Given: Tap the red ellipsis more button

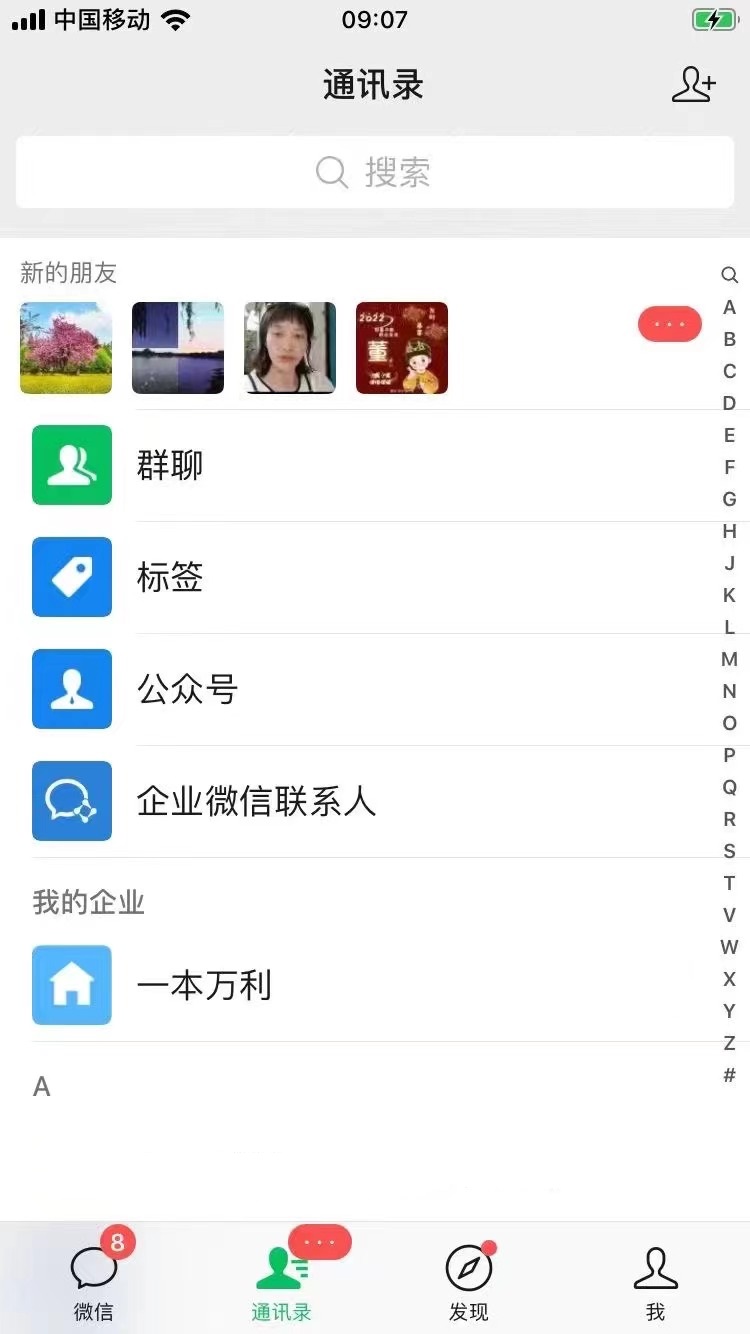Looking at the screenshot, I should (x=669, y=324).
